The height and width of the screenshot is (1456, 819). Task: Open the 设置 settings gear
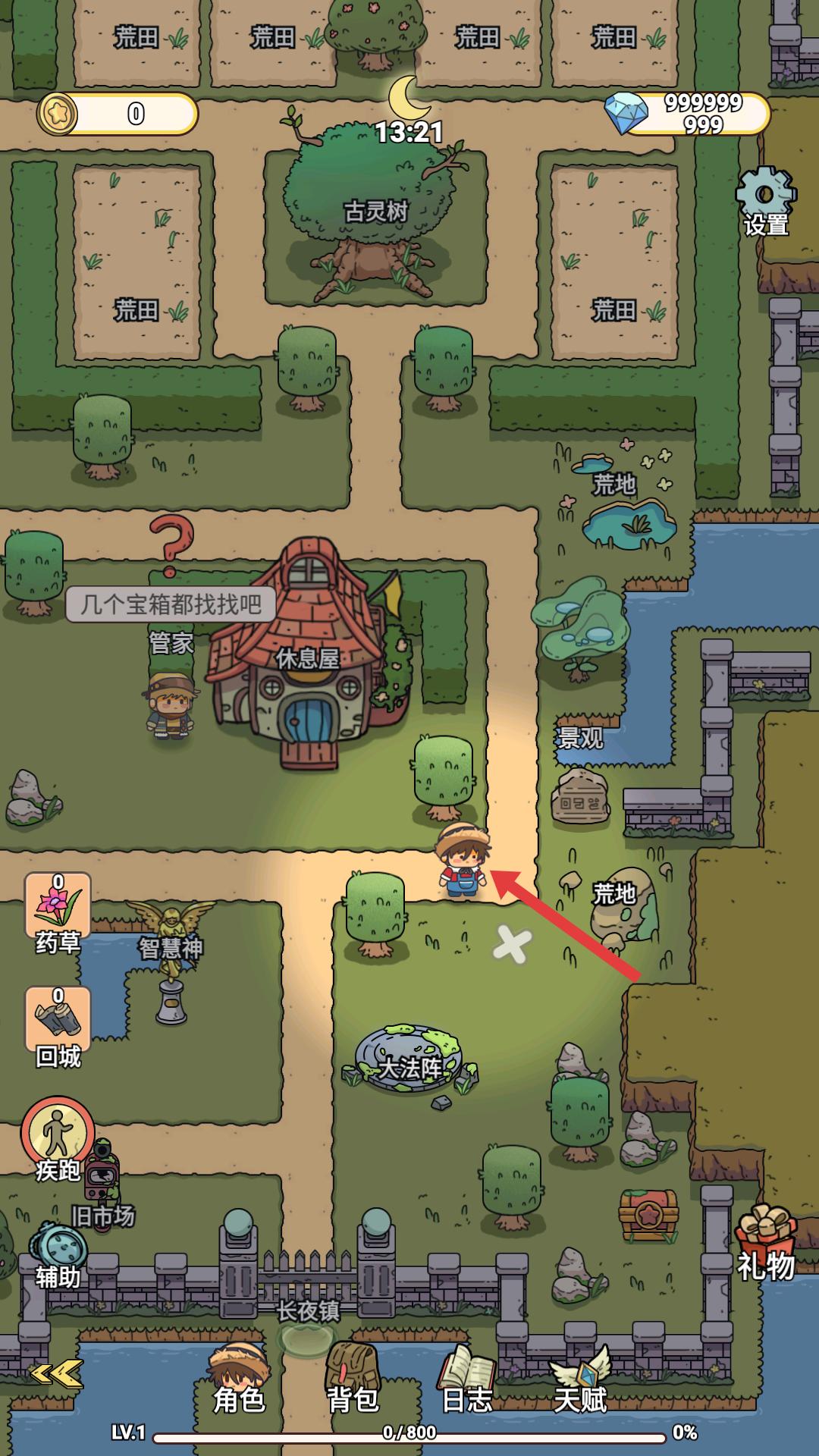tap(765, 199)
